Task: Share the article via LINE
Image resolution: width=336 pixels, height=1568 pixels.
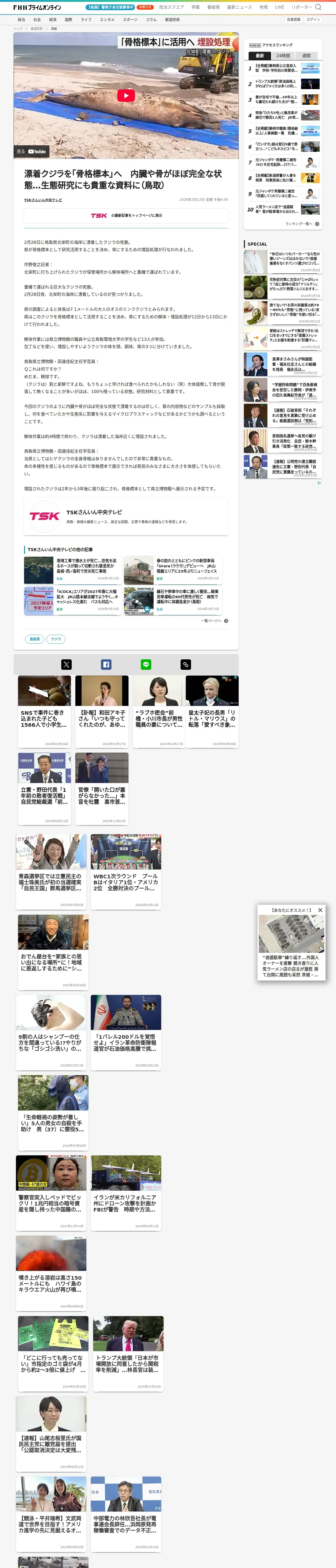Action: pyautogui.click(x=146, y=665)
